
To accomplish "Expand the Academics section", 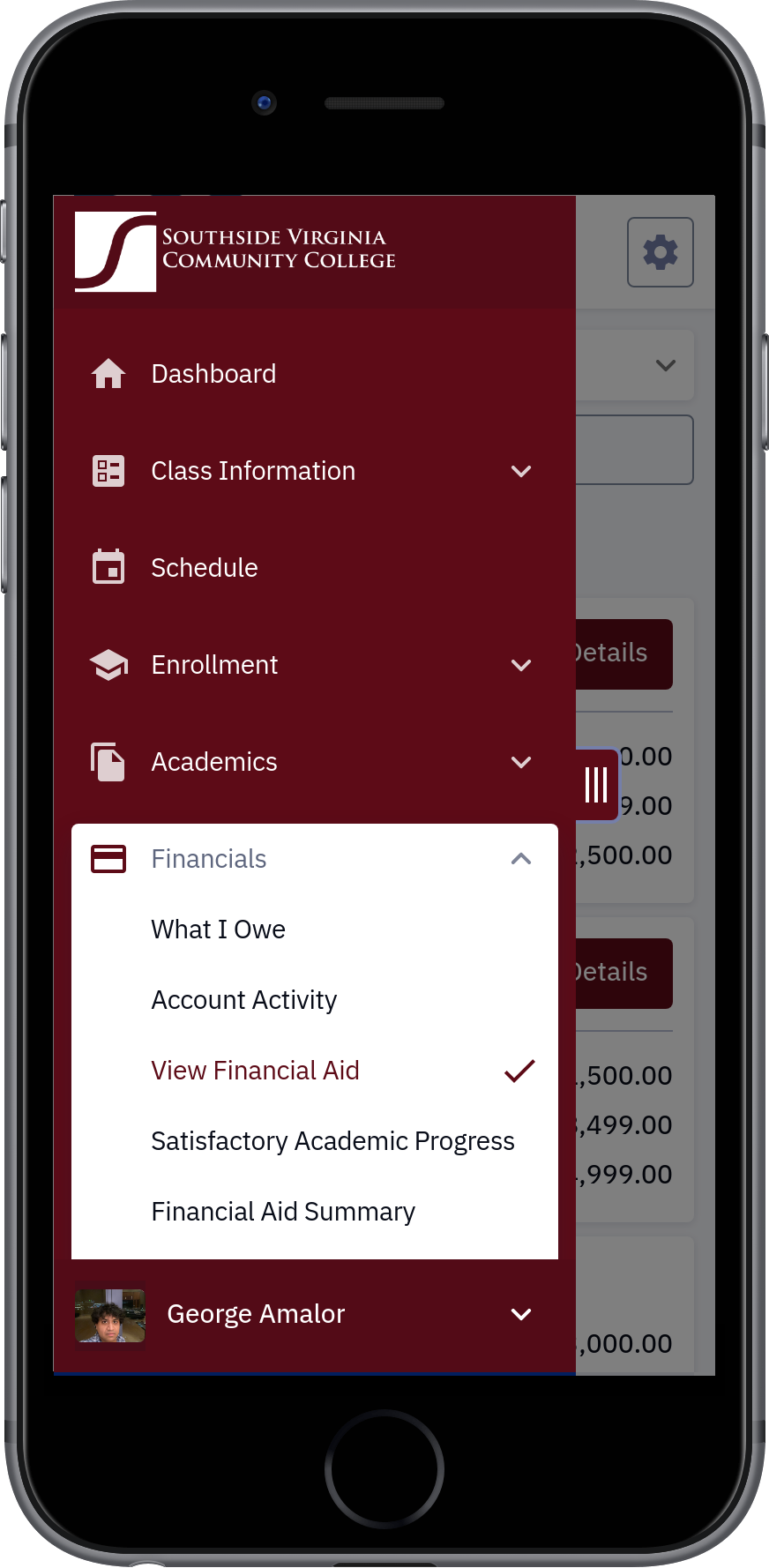I will pyautogui.click(x=315, y=762).
